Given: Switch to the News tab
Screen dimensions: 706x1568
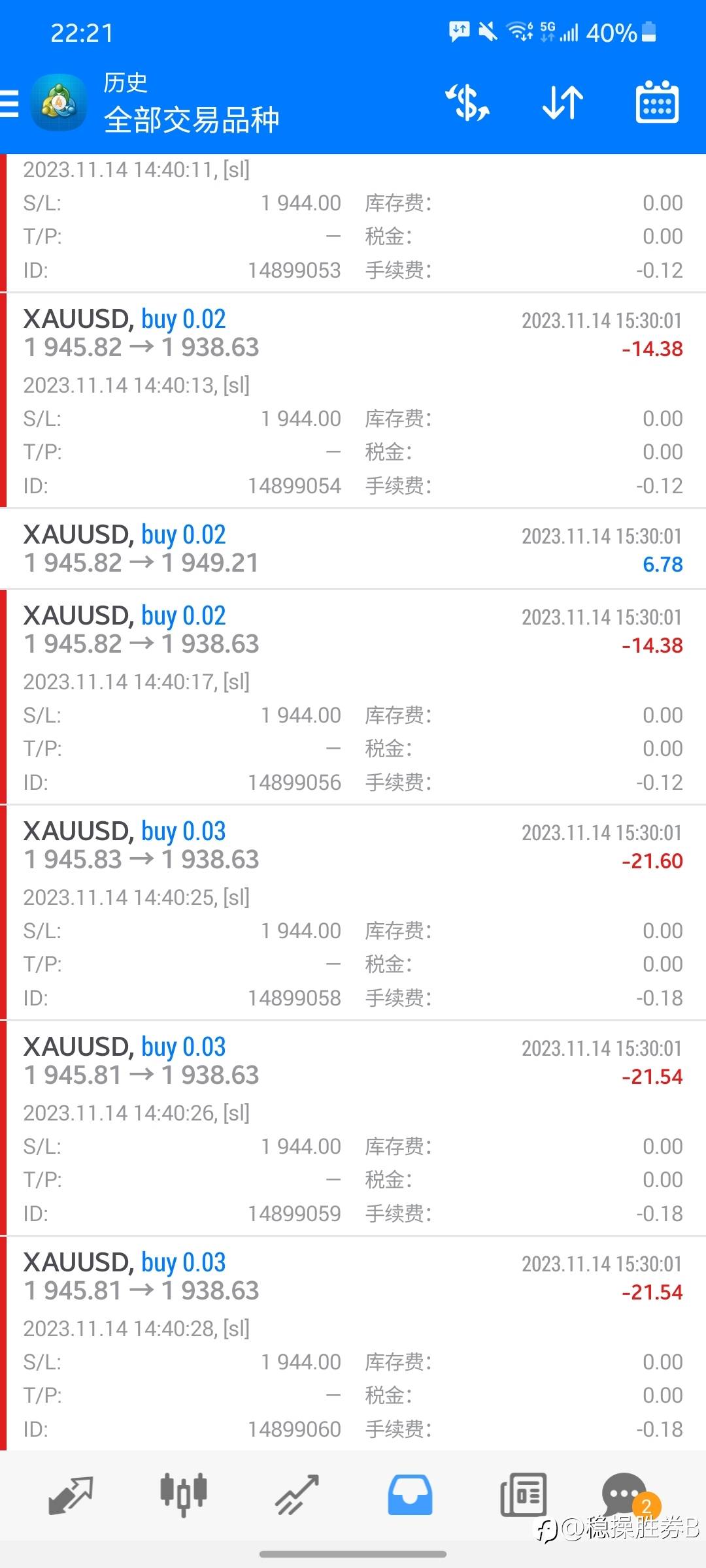Looking at the screenshot, I should tap(523, 1495).
